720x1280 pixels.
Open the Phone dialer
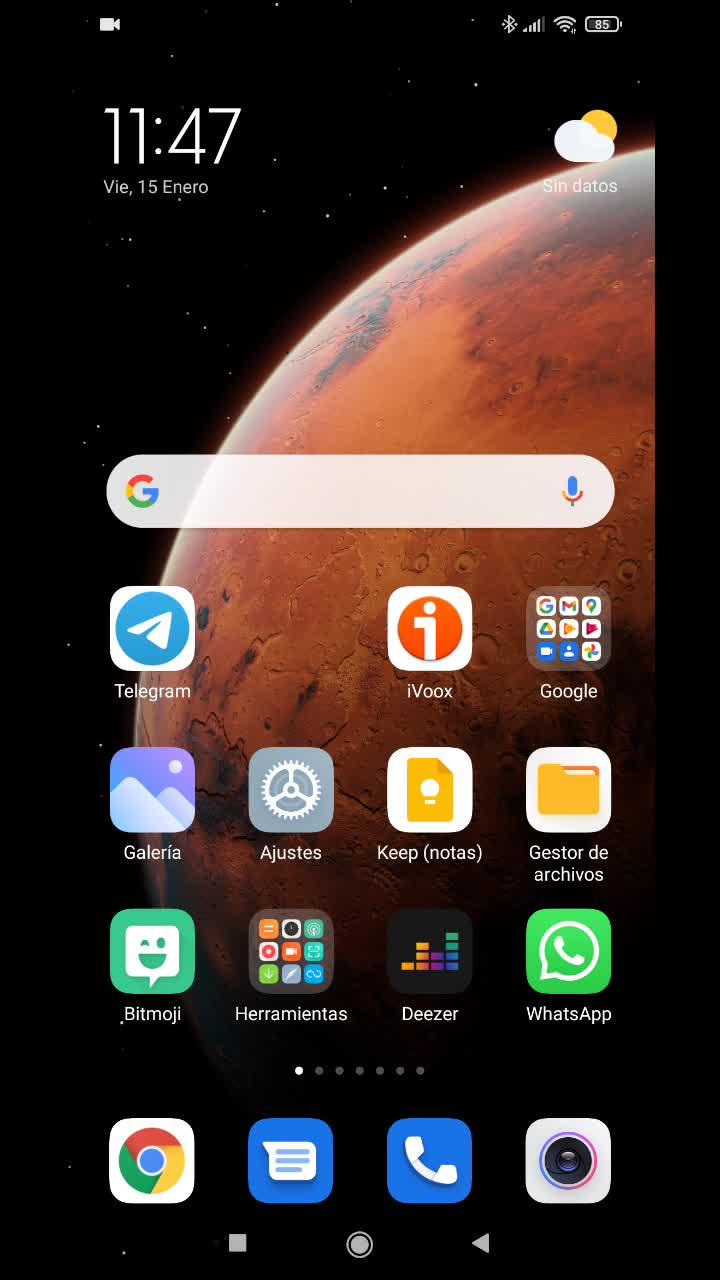coord(430,1160)
